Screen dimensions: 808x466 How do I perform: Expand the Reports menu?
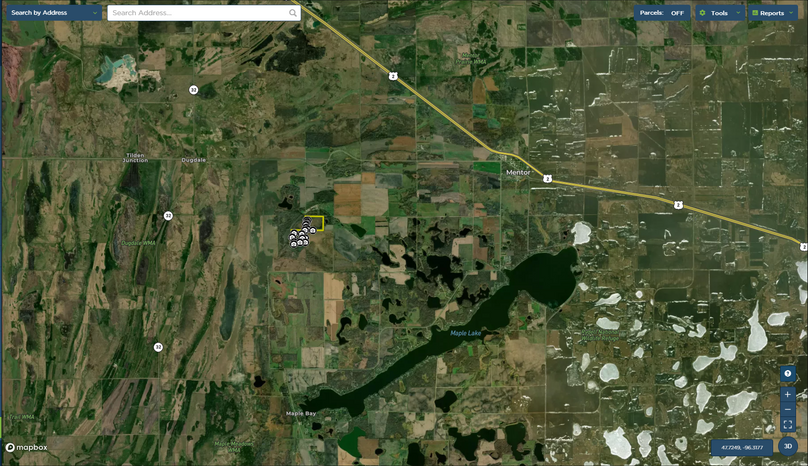(772, 13)
